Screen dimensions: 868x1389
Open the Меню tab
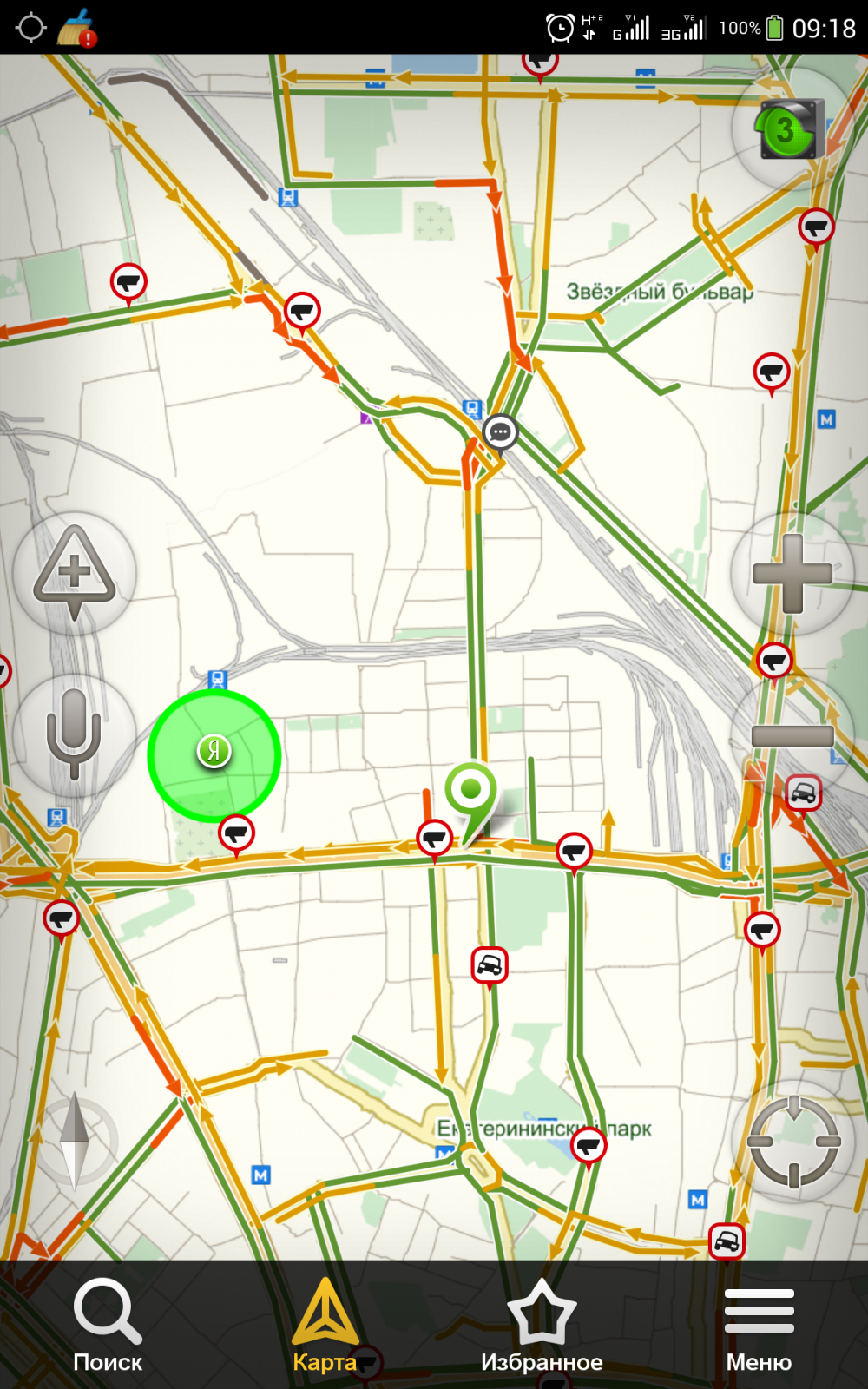759,1325
